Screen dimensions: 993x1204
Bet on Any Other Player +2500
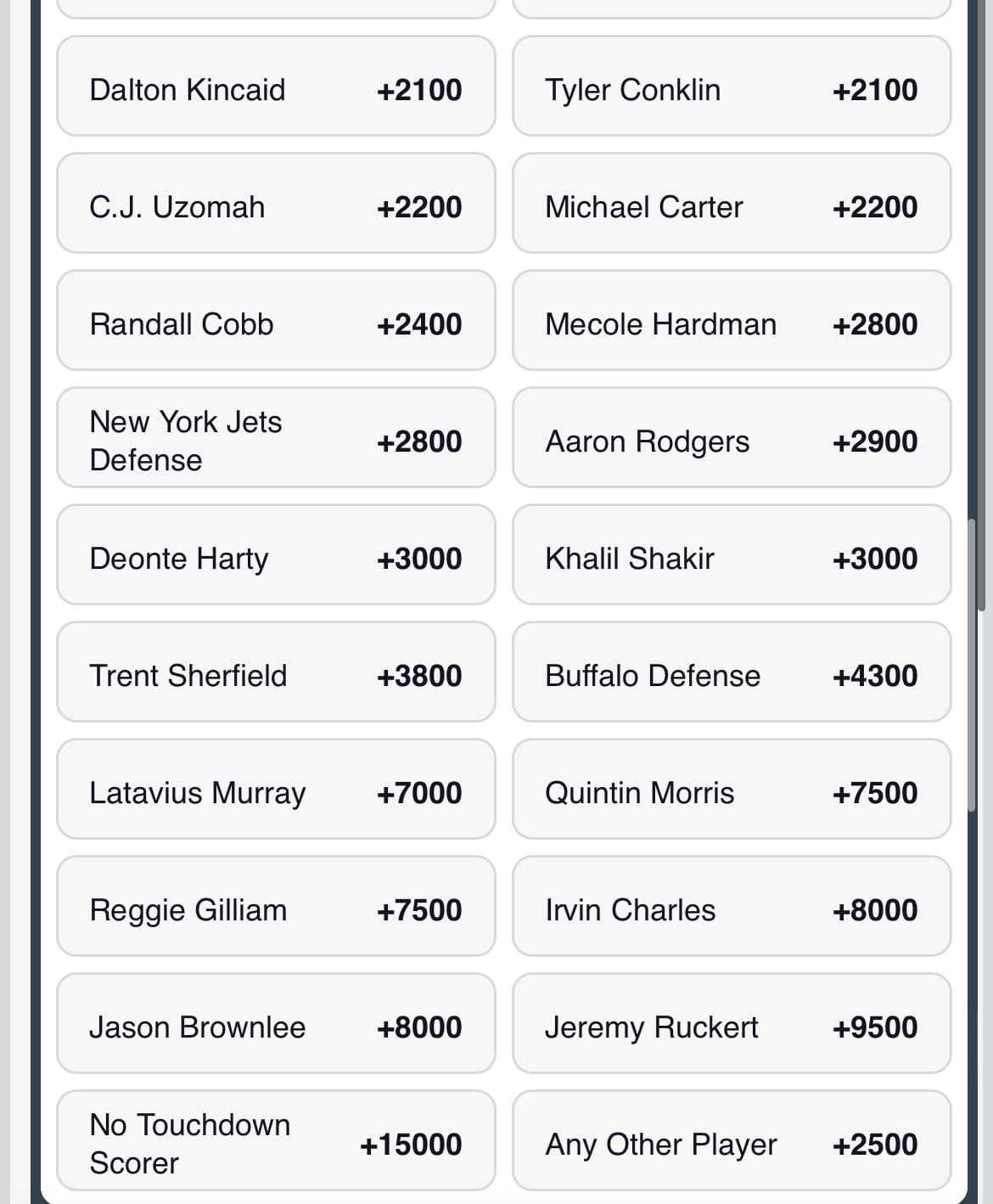(731, 1144)
